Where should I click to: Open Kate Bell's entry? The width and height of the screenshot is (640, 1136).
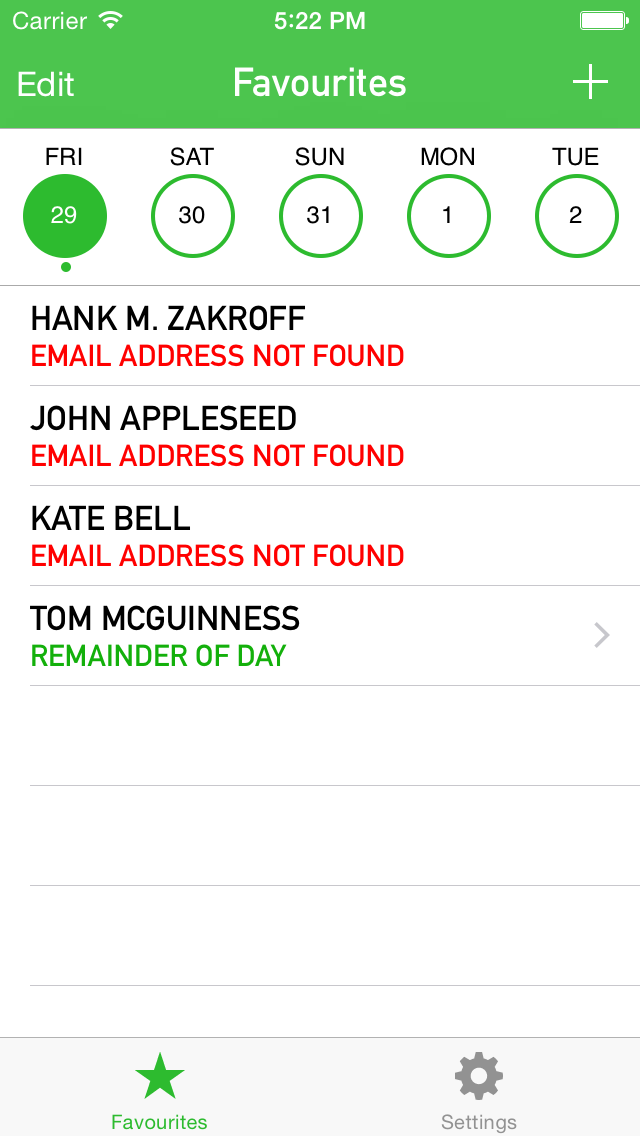(320, 536)
